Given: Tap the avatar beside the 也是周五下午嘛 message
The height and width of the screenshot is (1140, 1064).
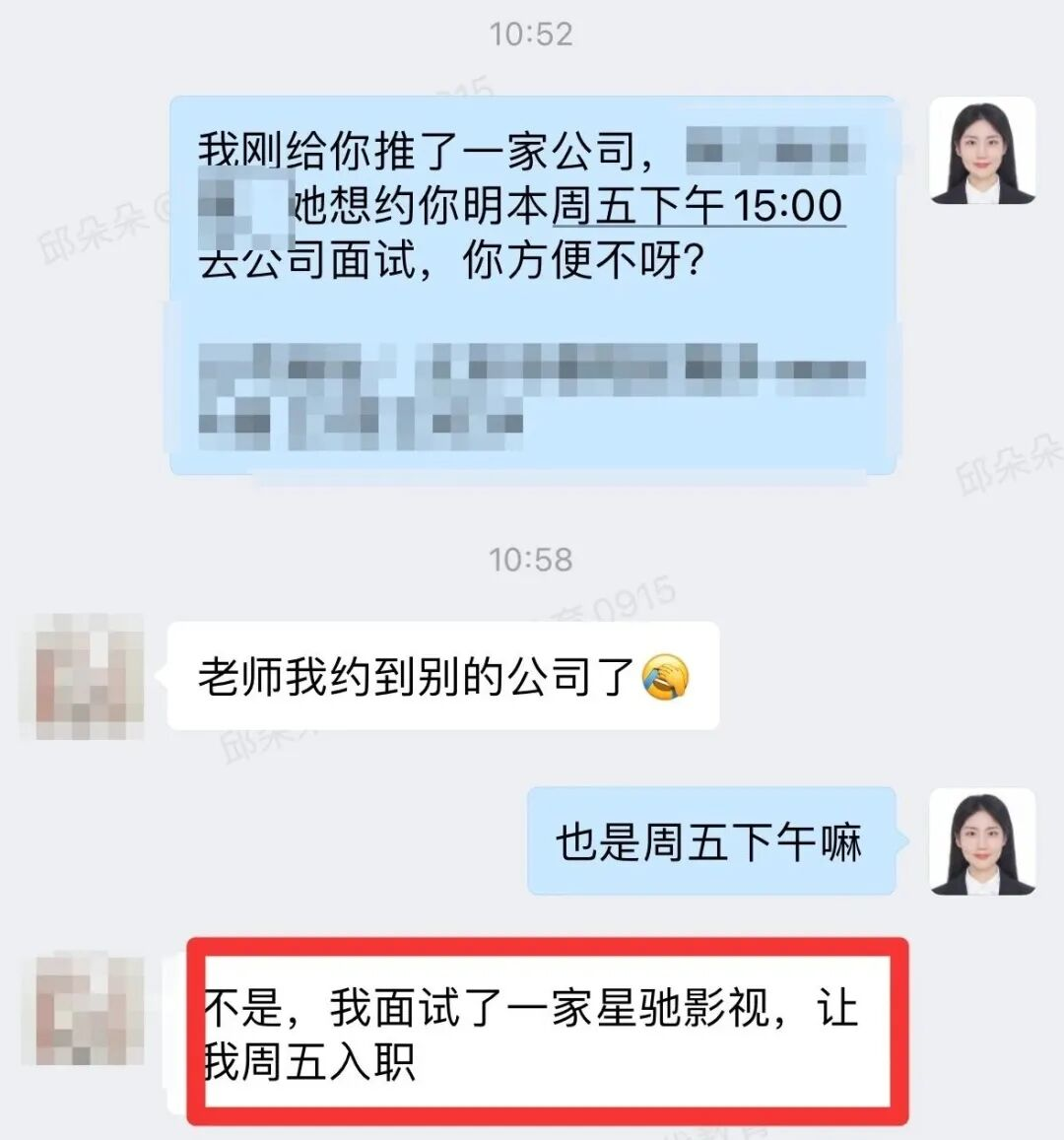Looking at the screenshot, I should coord(982,840).
